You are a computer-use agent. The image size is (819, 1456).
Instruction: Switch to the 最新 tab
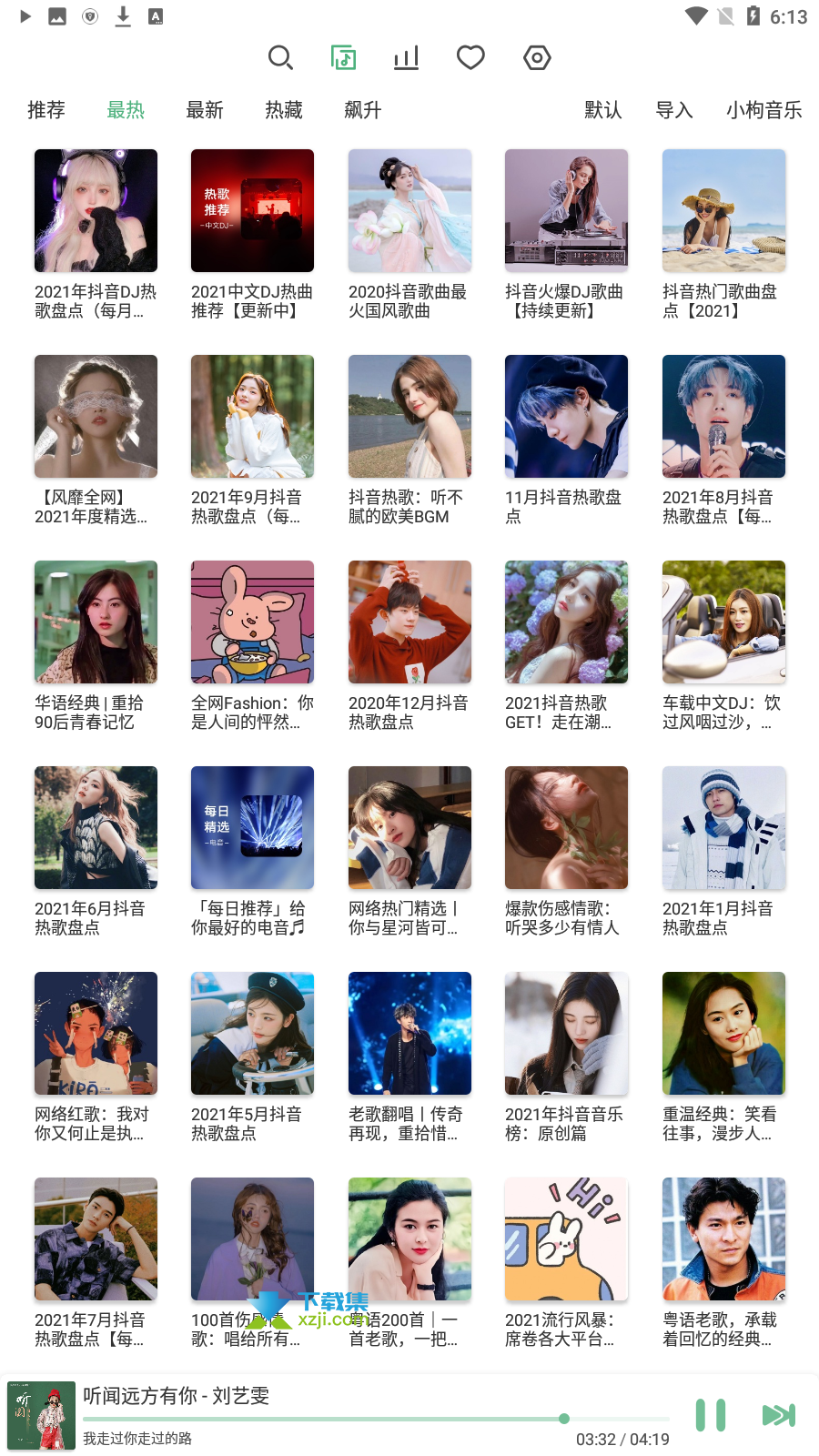205,110
